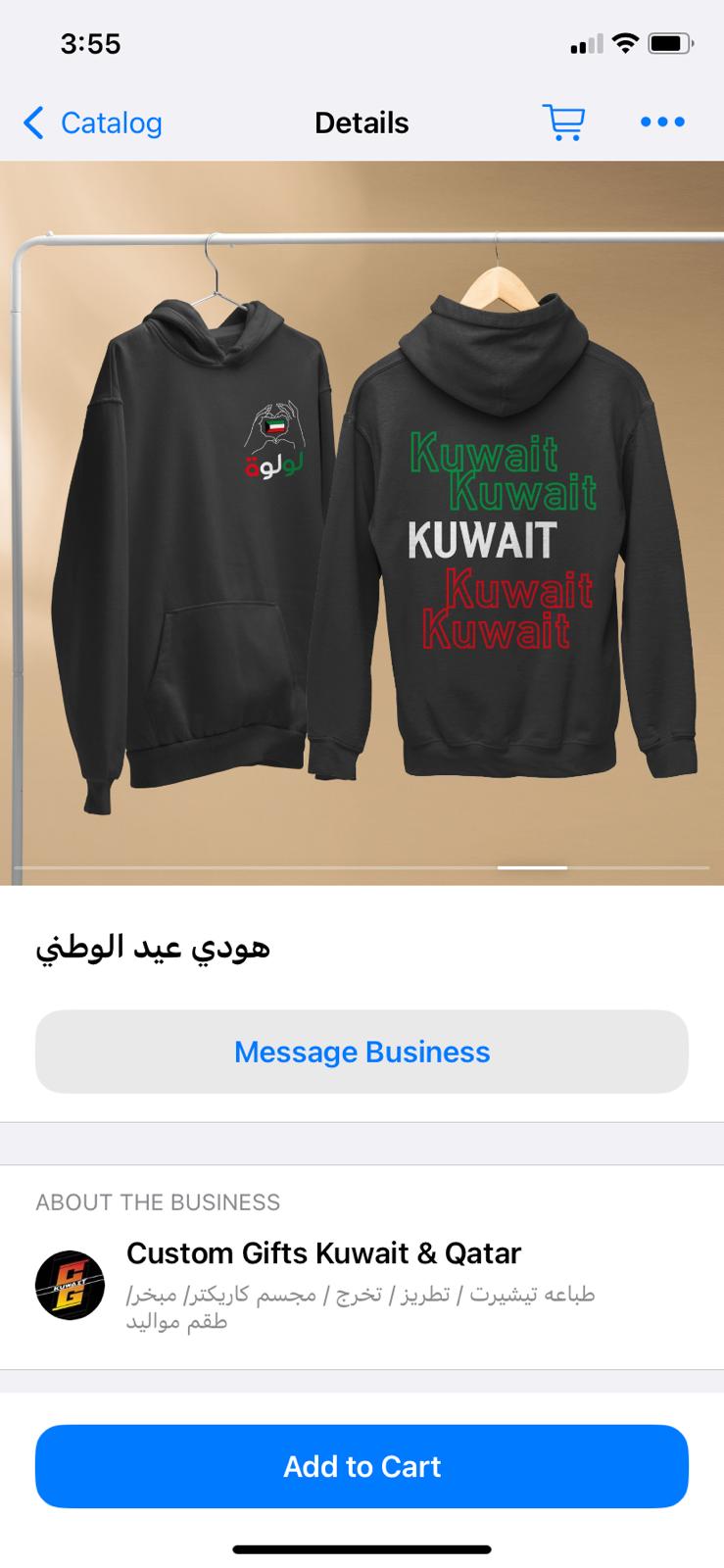Go back to the Catalog
The height and width of the screenshot is (1568, 724).
point(92,123)
